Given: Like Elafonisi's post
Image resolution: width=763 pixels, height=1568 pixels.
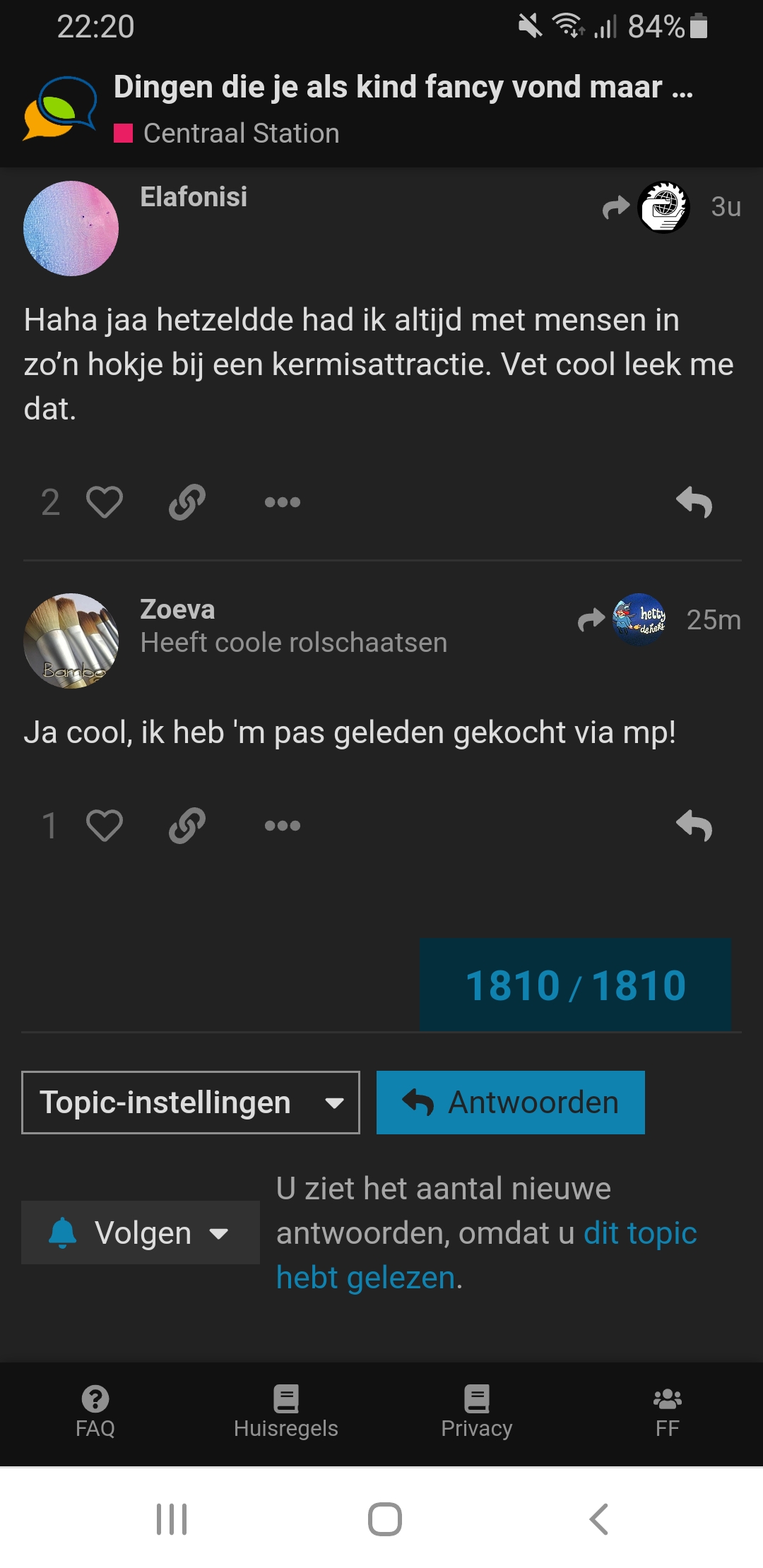Looking at the screenshot, I should click(x=104, y=502).
